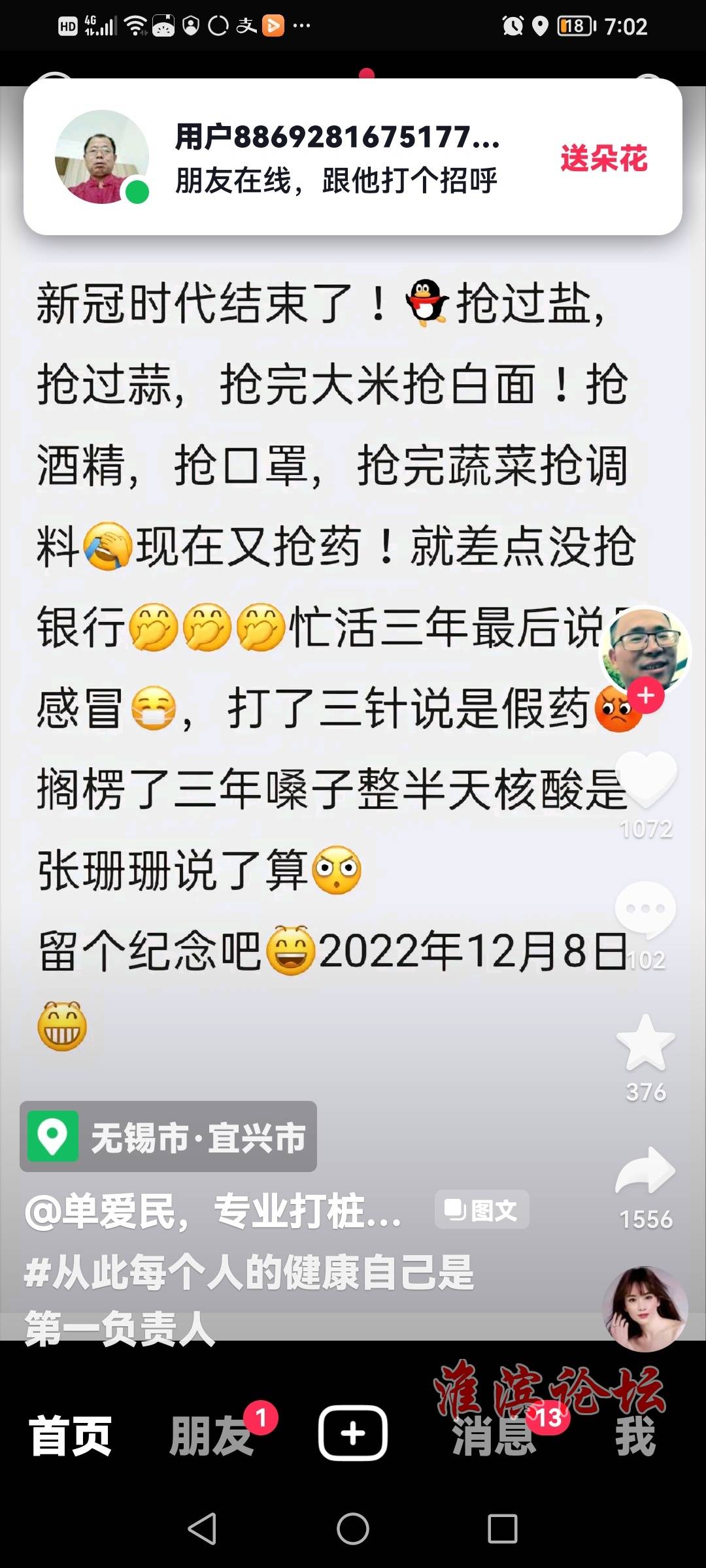Image resolution: width=706 pixels, height=1568 pixels.
Task: Save post with the star icon
Action: pyautogui.click(x=645, y=1043)
